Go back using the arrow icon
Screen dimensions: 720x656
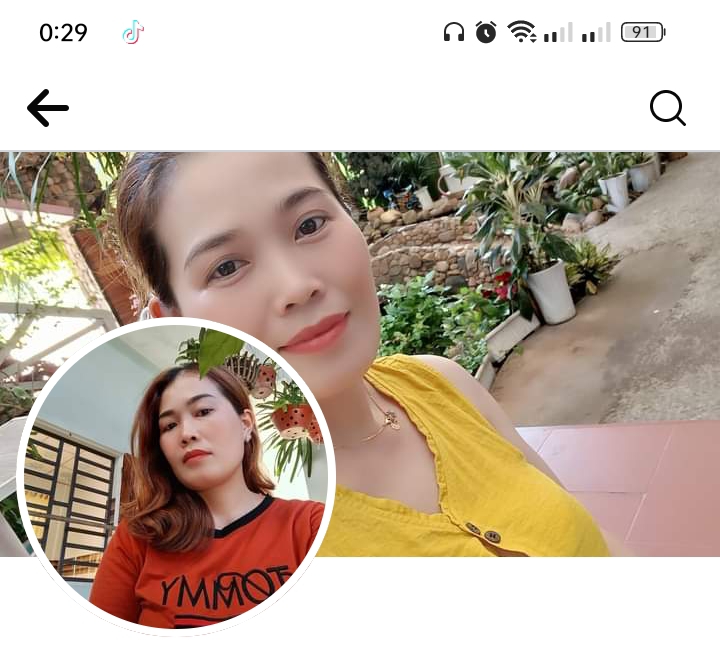tap(48, 108)
